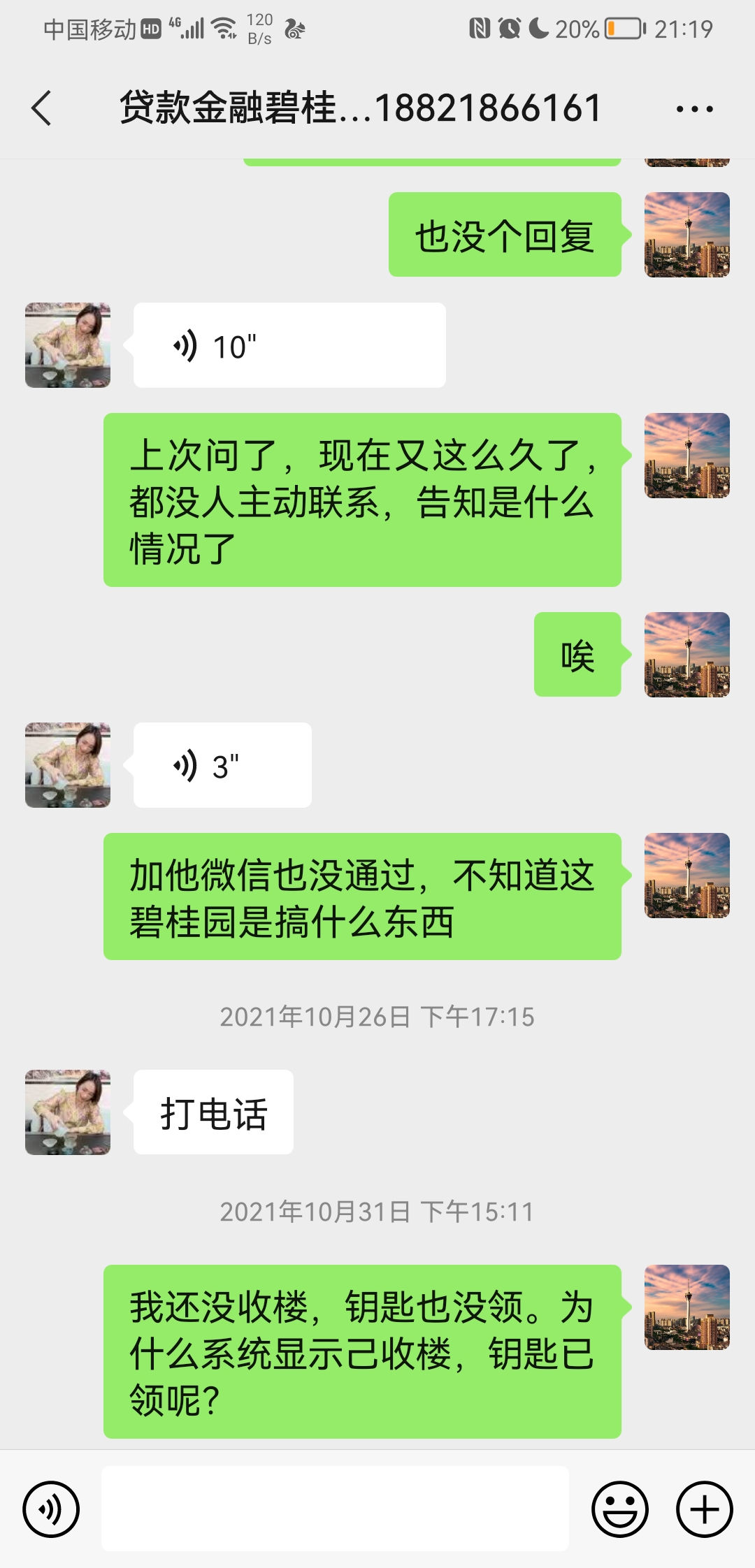Go back from this chat

pyautogui.click(x=42, y=108)
